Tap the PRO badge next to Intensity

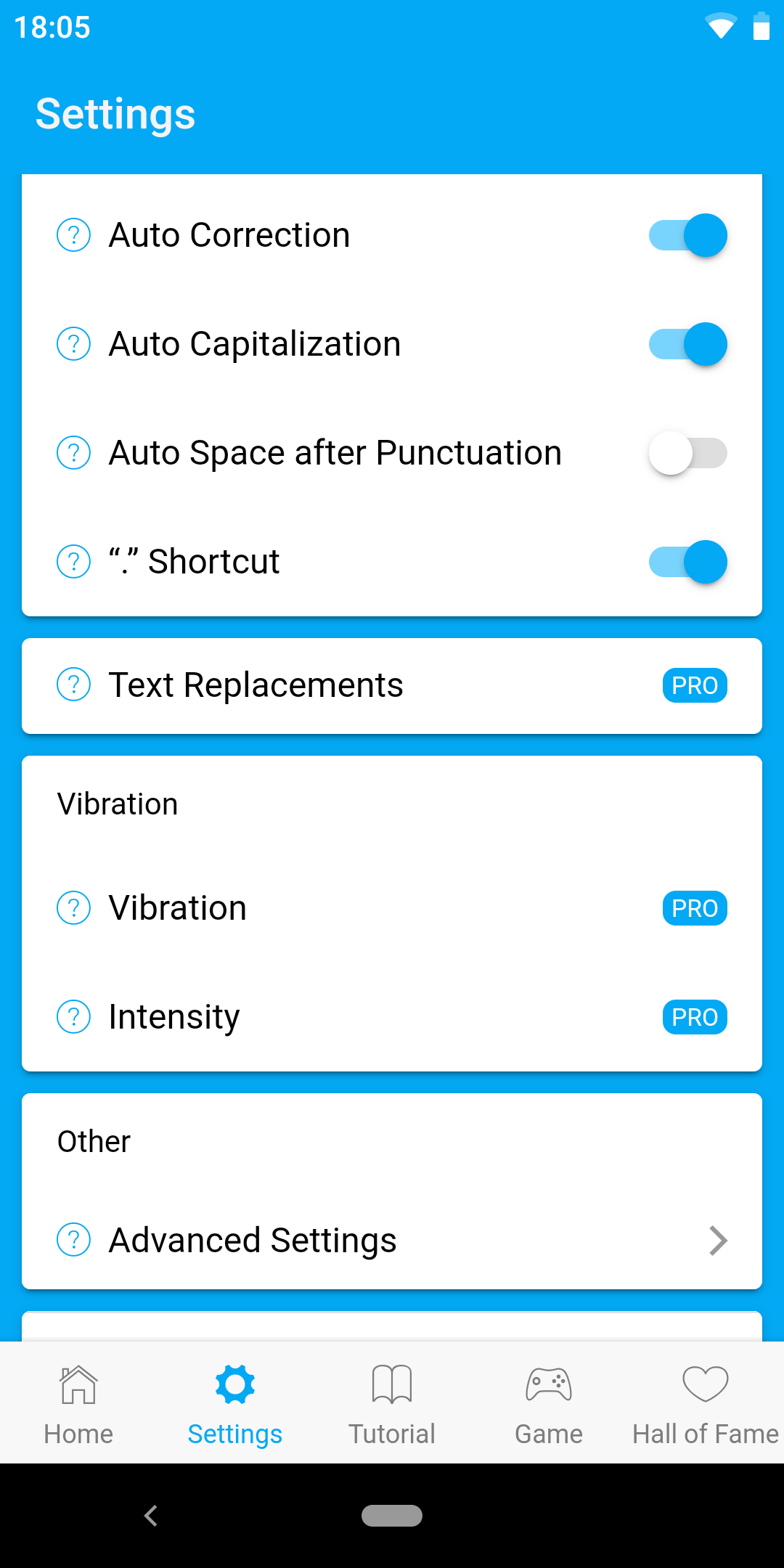(x=695, y=1017)
